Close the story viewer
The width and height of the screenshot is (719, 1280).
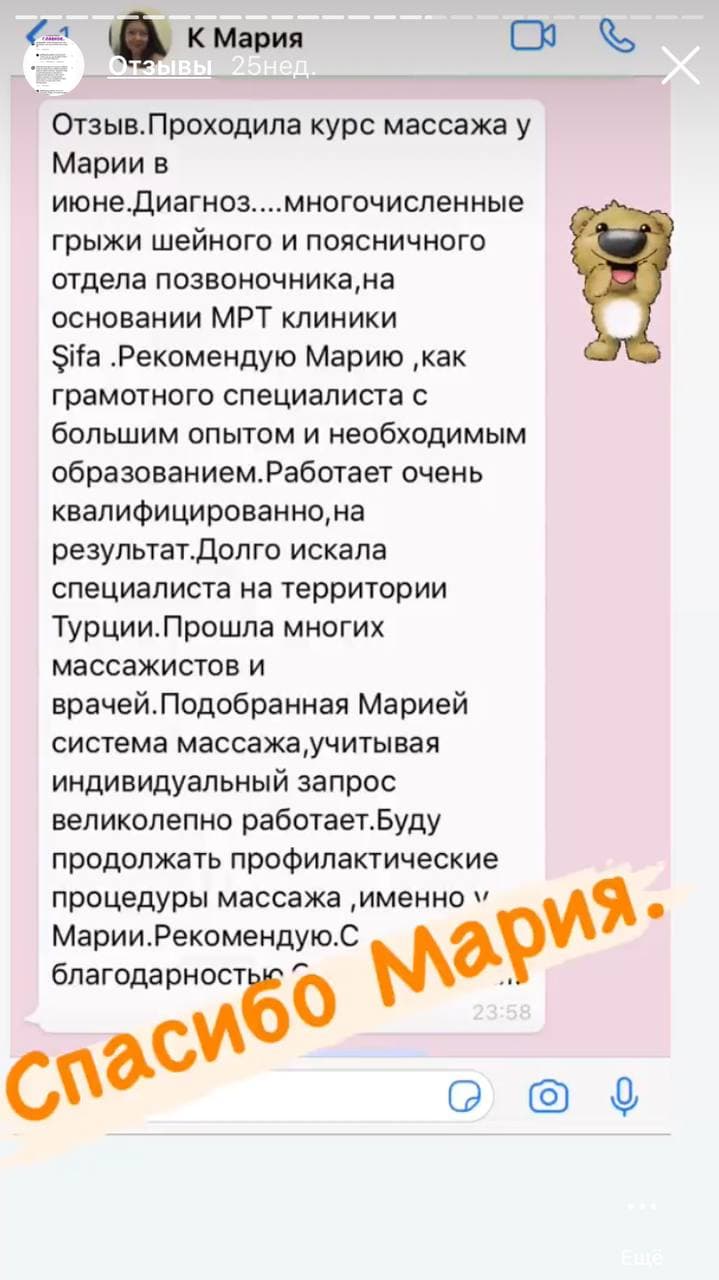pyautogui.click(x=681, y=67)
